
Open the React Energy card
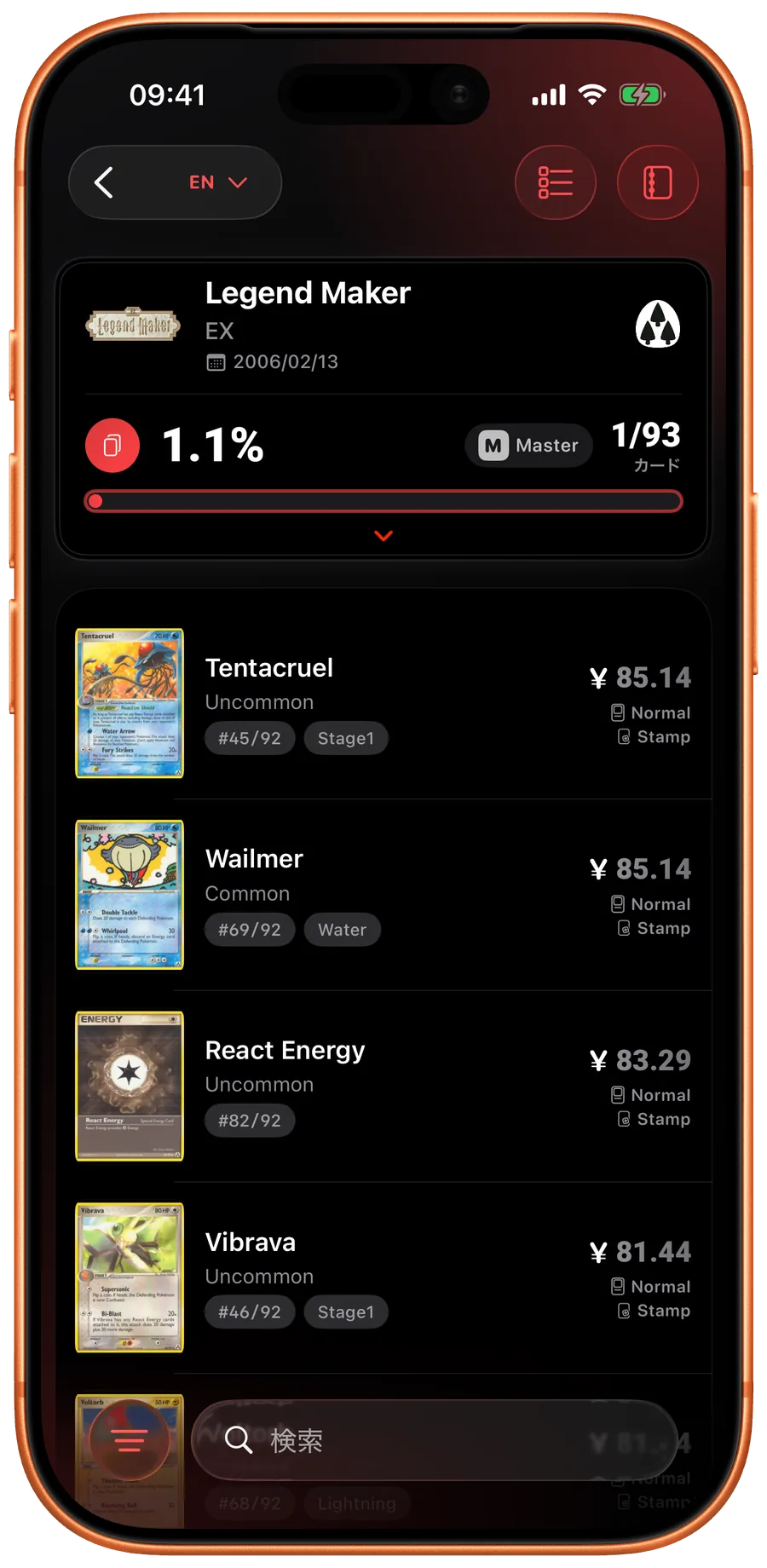(383, 1086)
